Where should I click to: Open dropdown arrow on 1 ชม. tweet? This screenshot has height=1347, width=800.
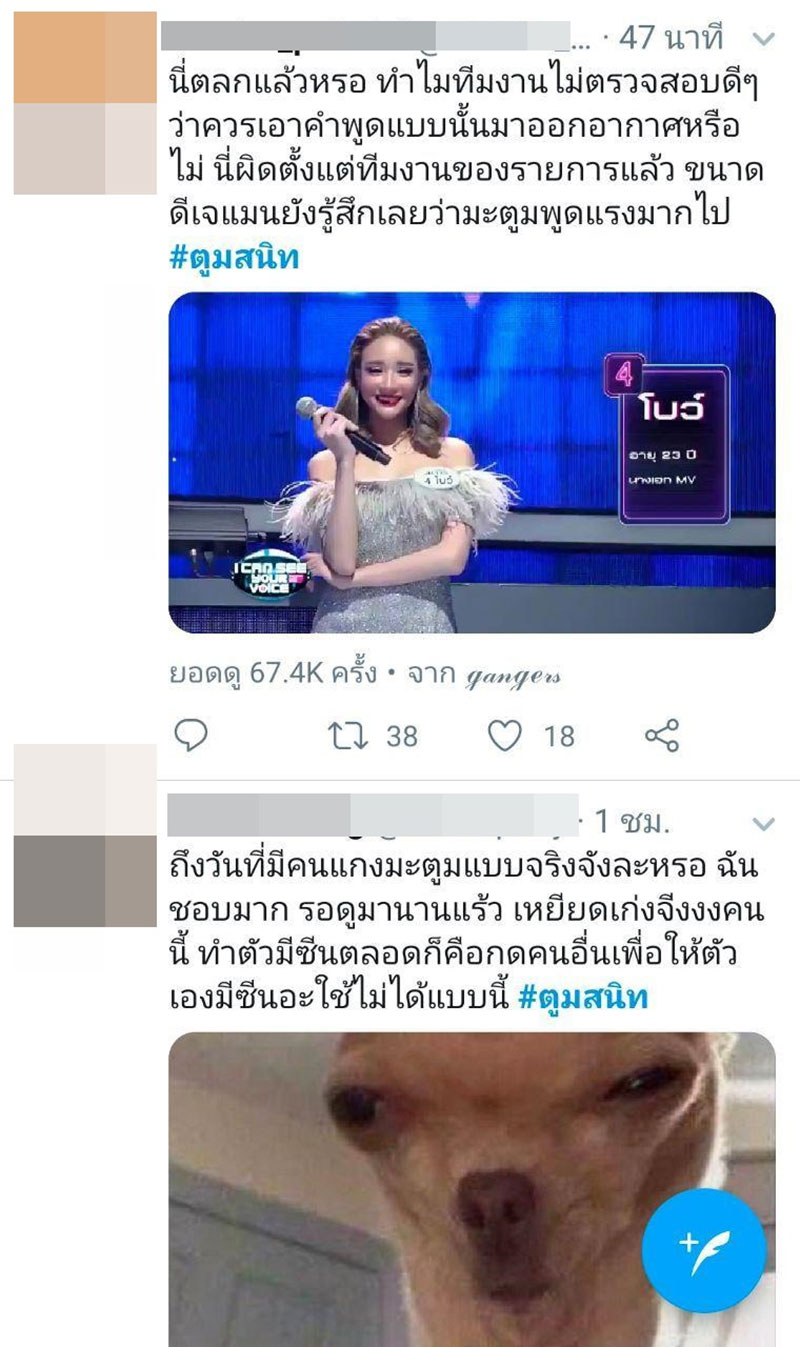coord(763,823)
